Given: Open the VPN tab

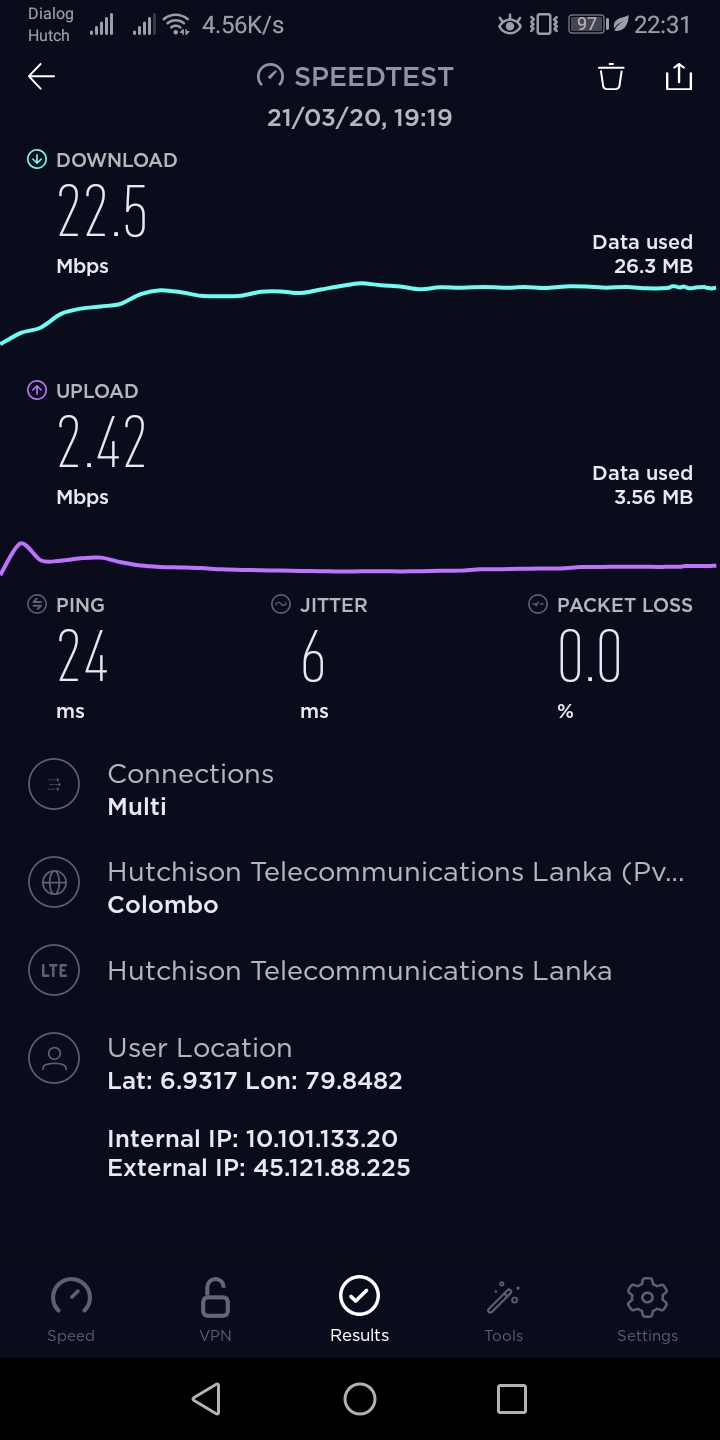Looking at the screenshot, I should point(215,1310).
